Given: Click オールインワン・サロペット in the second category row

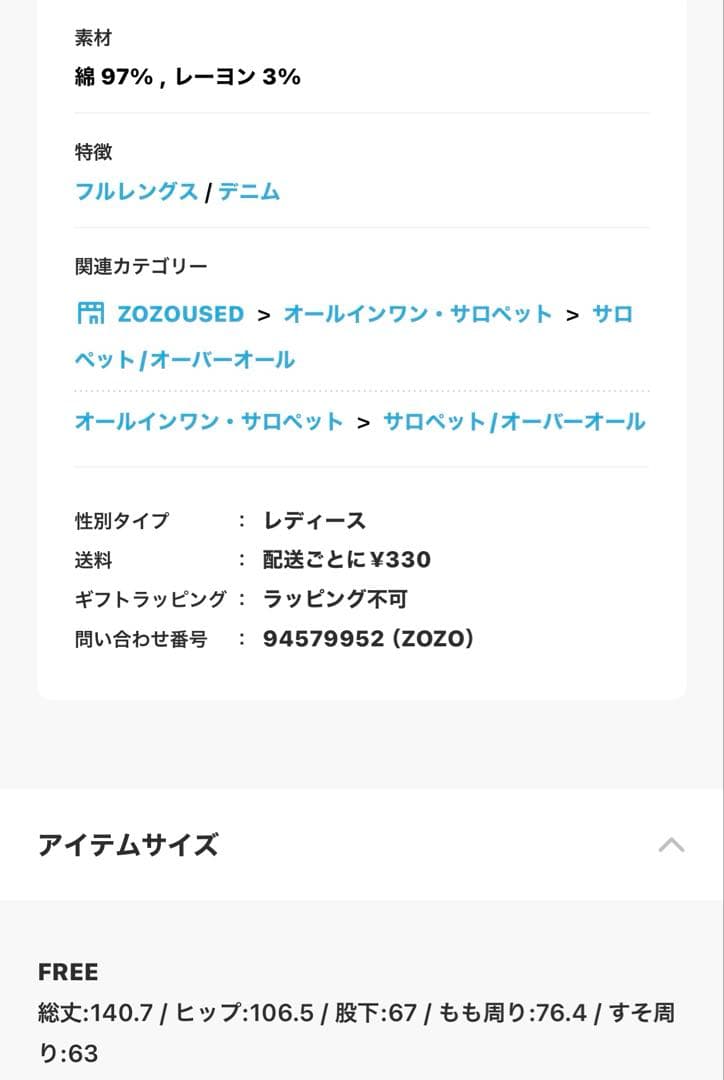Looking at the screenshot, I should pos(207,422).
